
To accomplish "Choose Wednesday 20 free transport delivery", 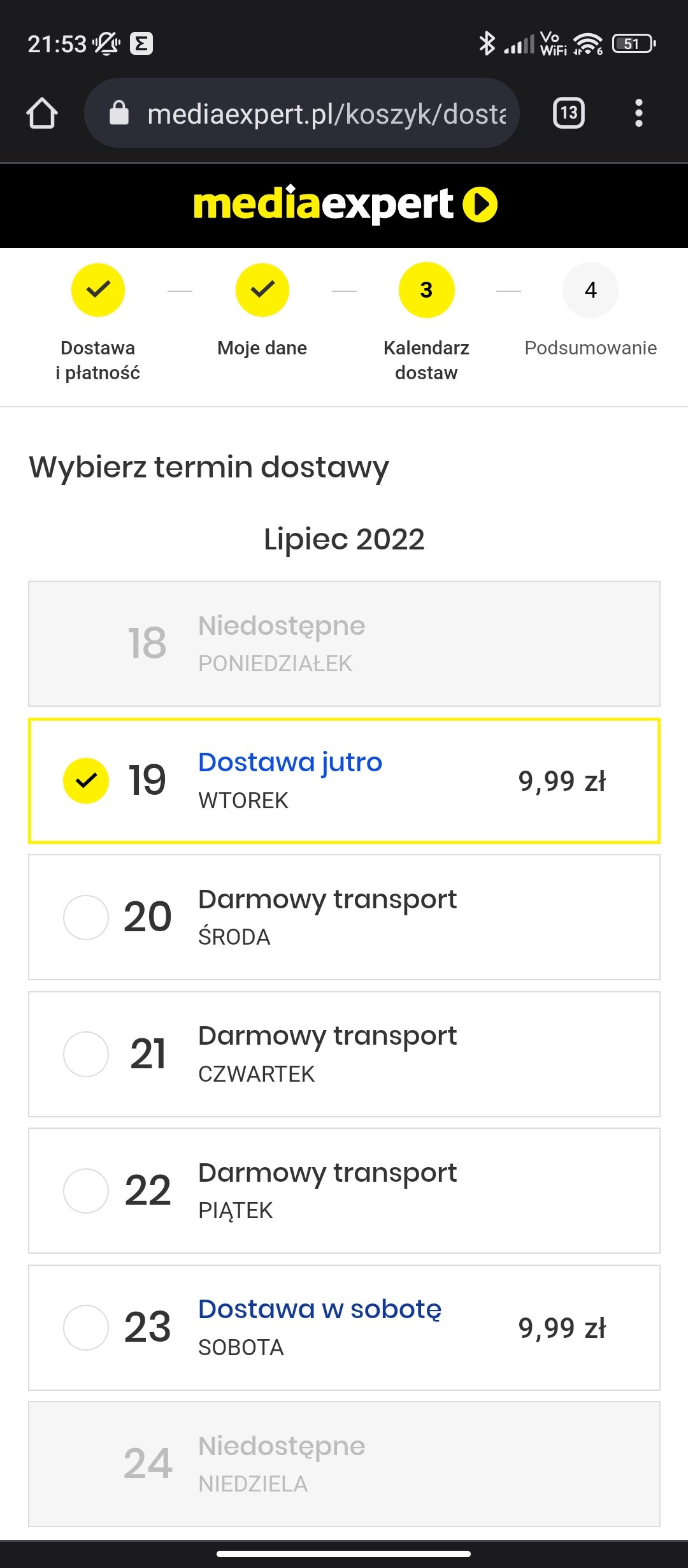I will tap(344, 917).
